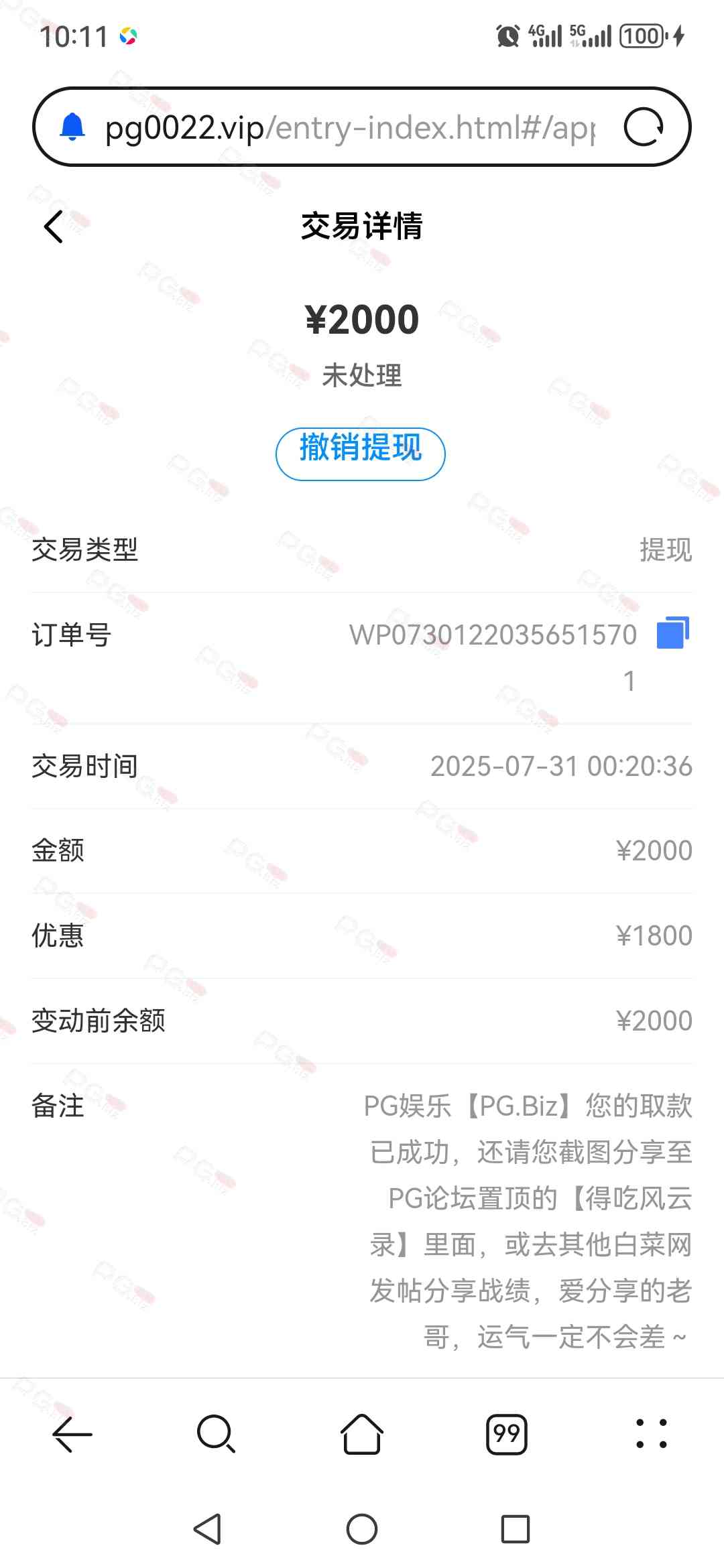The image size is (724, 1568).
Task: Copy the order number
Action: pyautogui.click(x=673, y=633)
